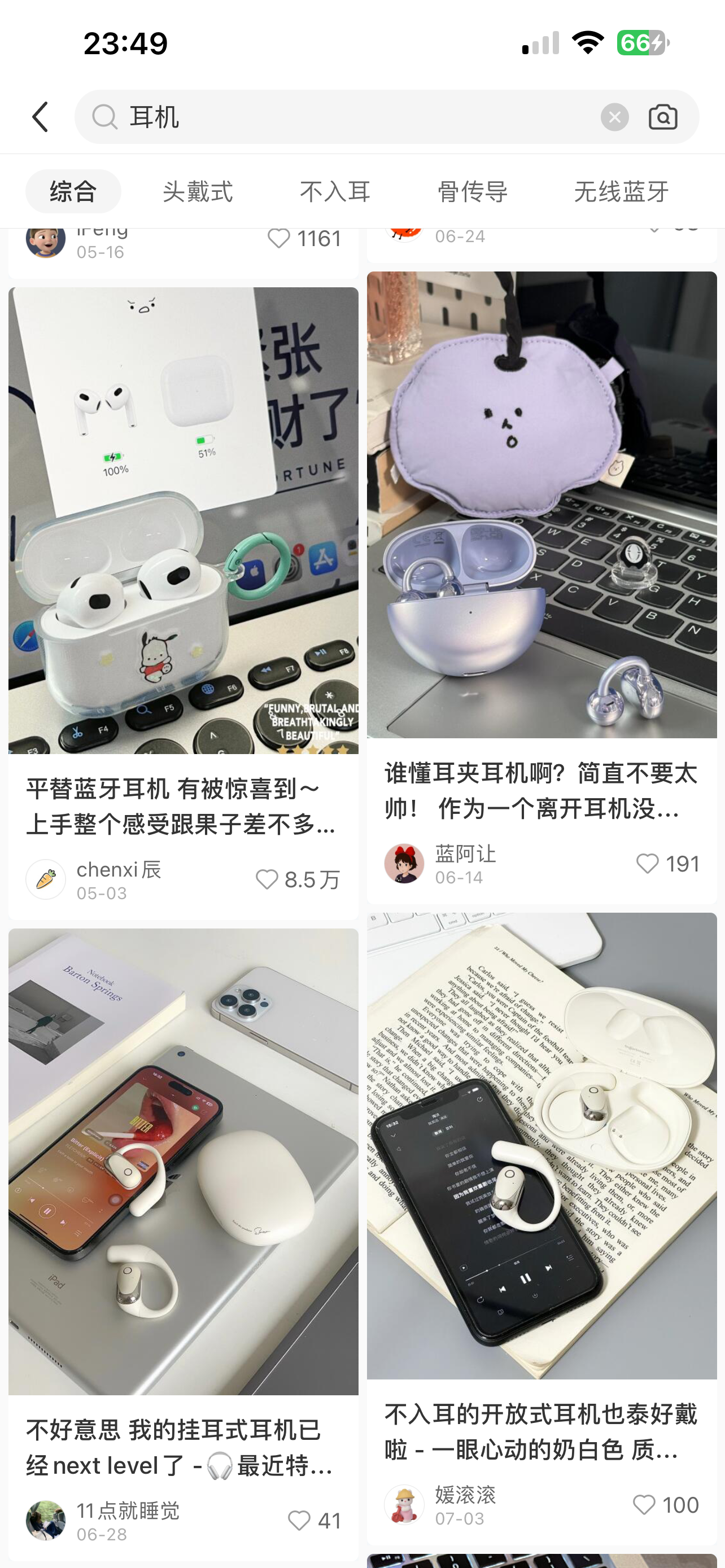Like the post with 1161 likes
This screenshot has height=1568, width=725.
279,239
